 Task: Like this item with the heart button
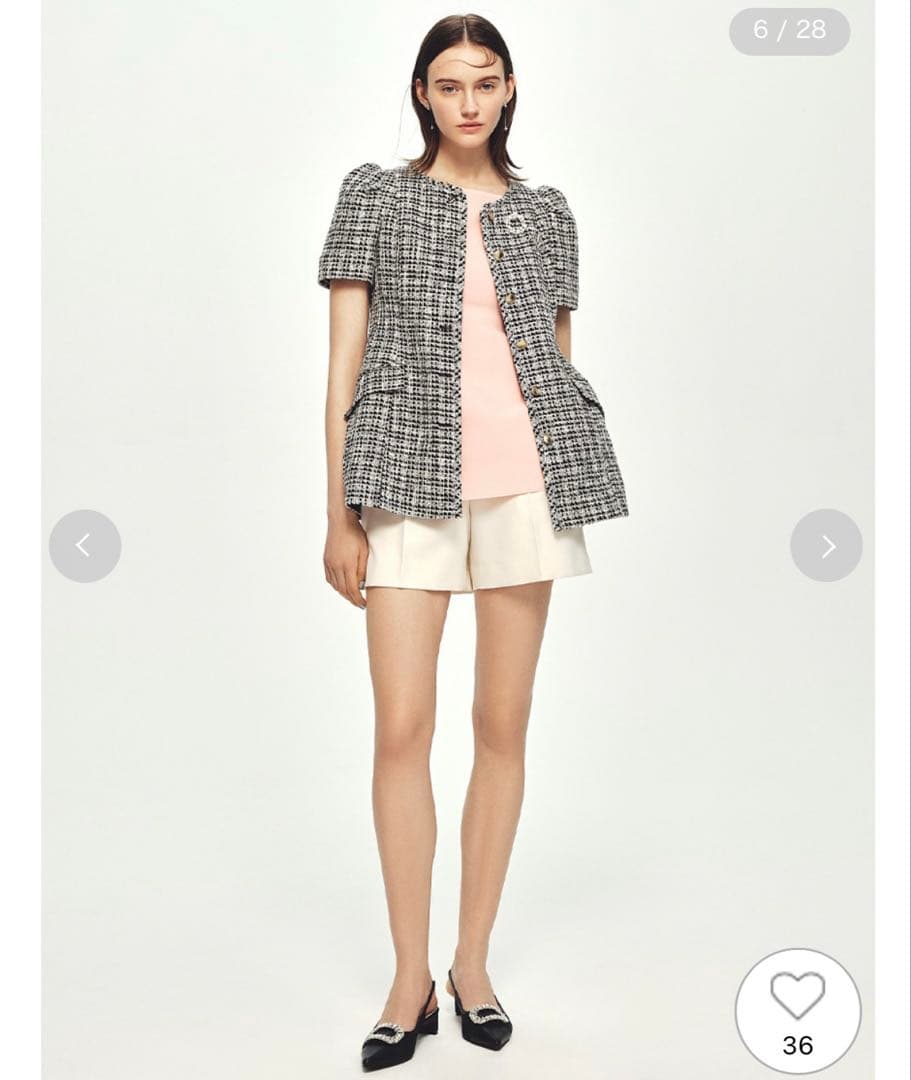point(797,997)
